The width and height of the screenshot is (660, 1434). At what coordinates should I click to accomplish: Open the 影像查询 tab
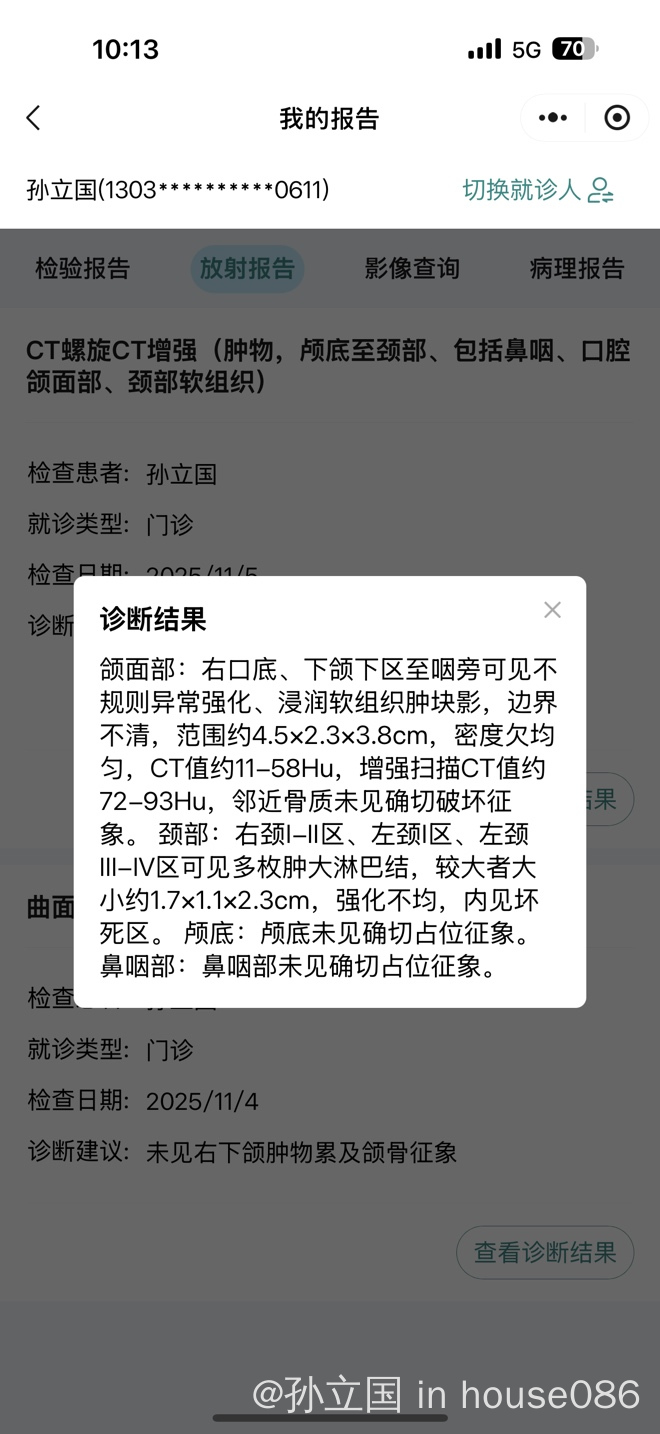point(412,268)
